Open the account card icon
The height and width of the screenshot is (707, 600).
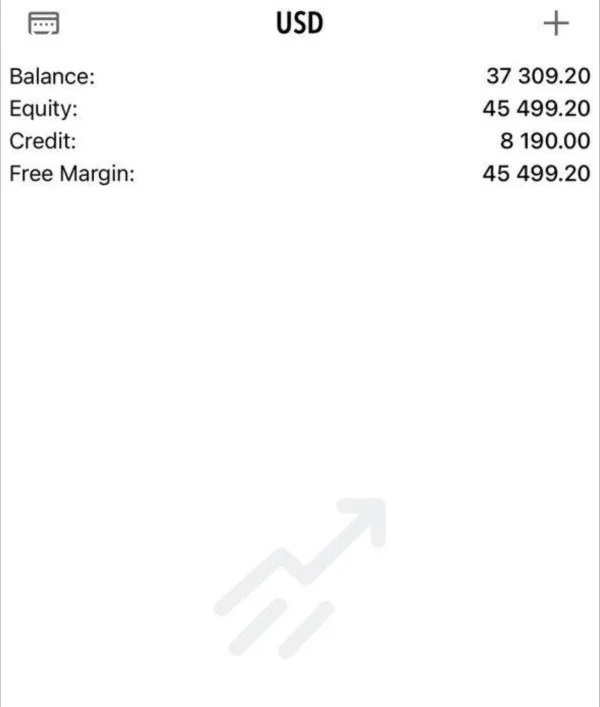coord(44,23)
